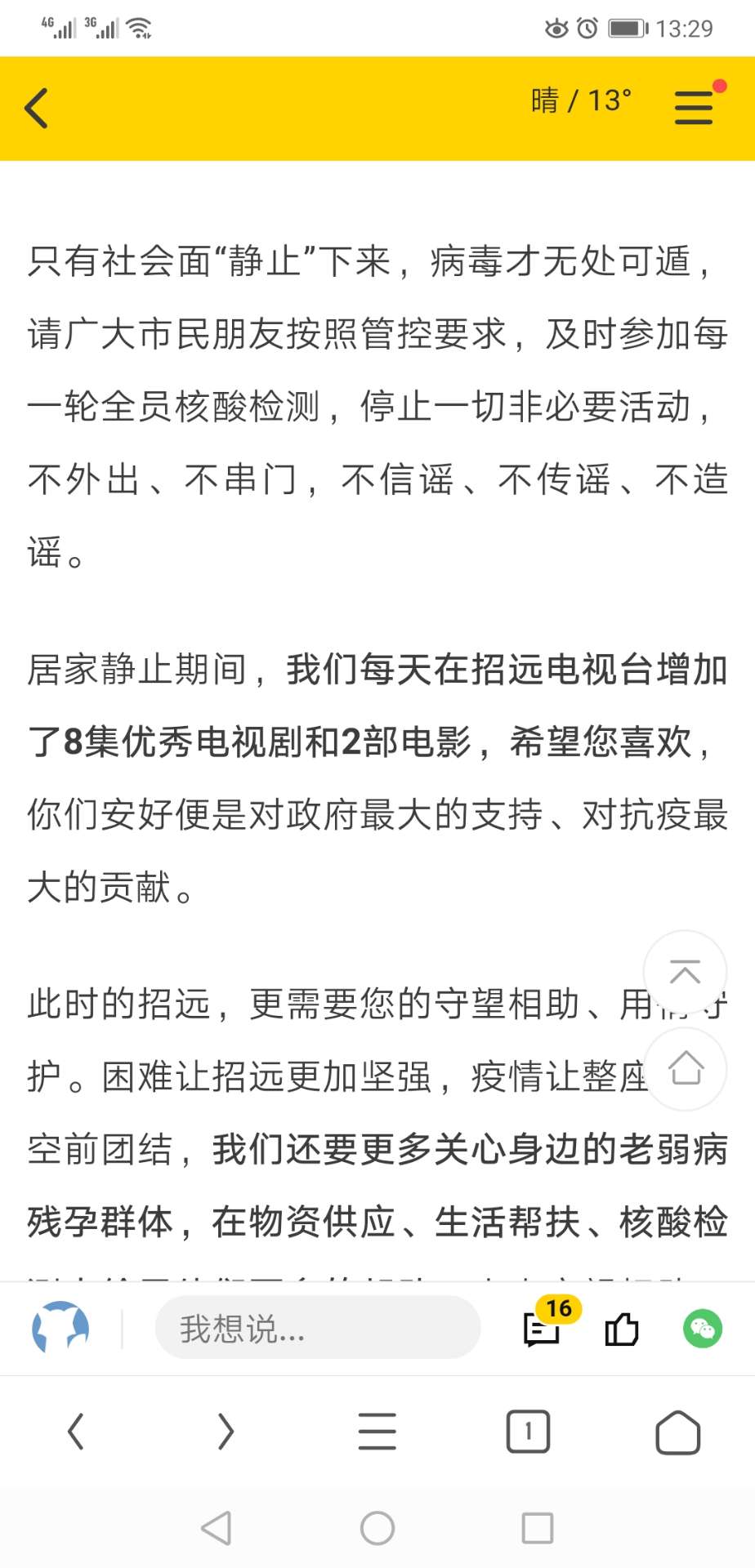Go back using the yellow header arrow

click(x=37, y=109)
